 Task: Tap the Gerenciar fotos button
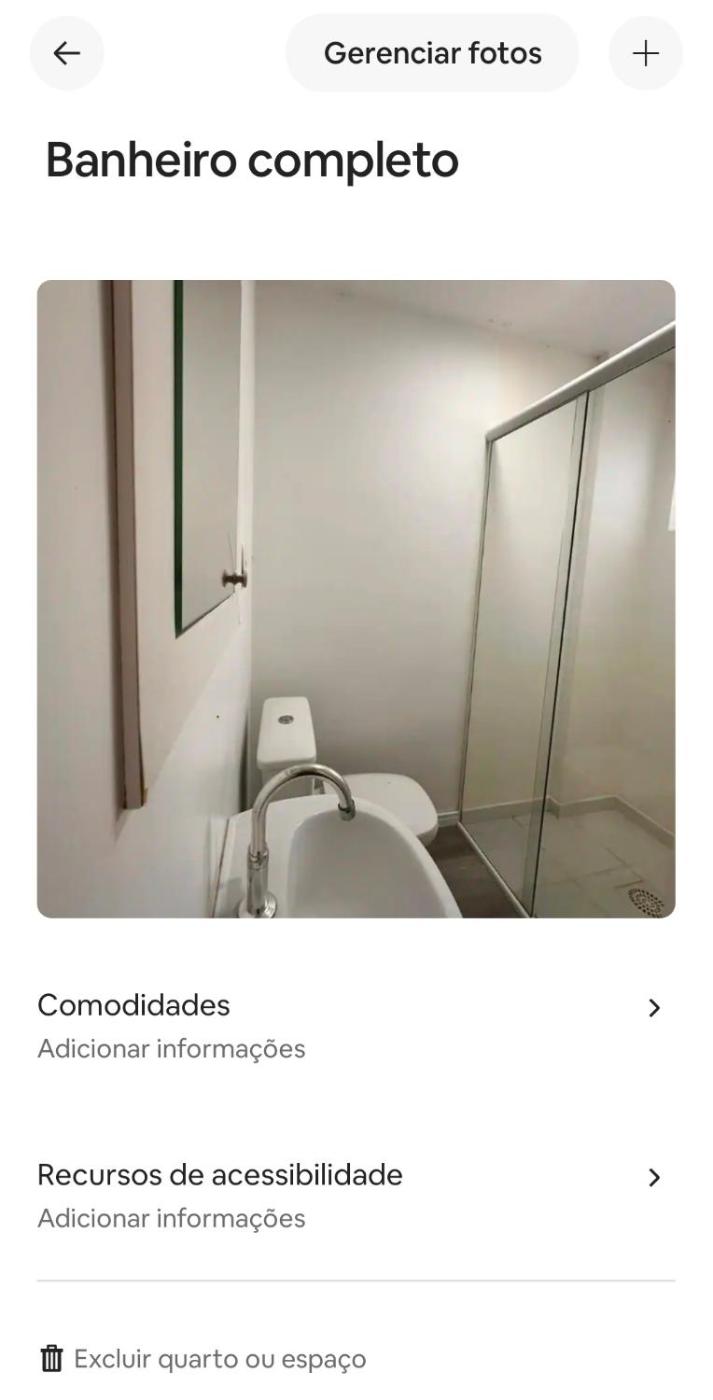[x=432, y=54]
